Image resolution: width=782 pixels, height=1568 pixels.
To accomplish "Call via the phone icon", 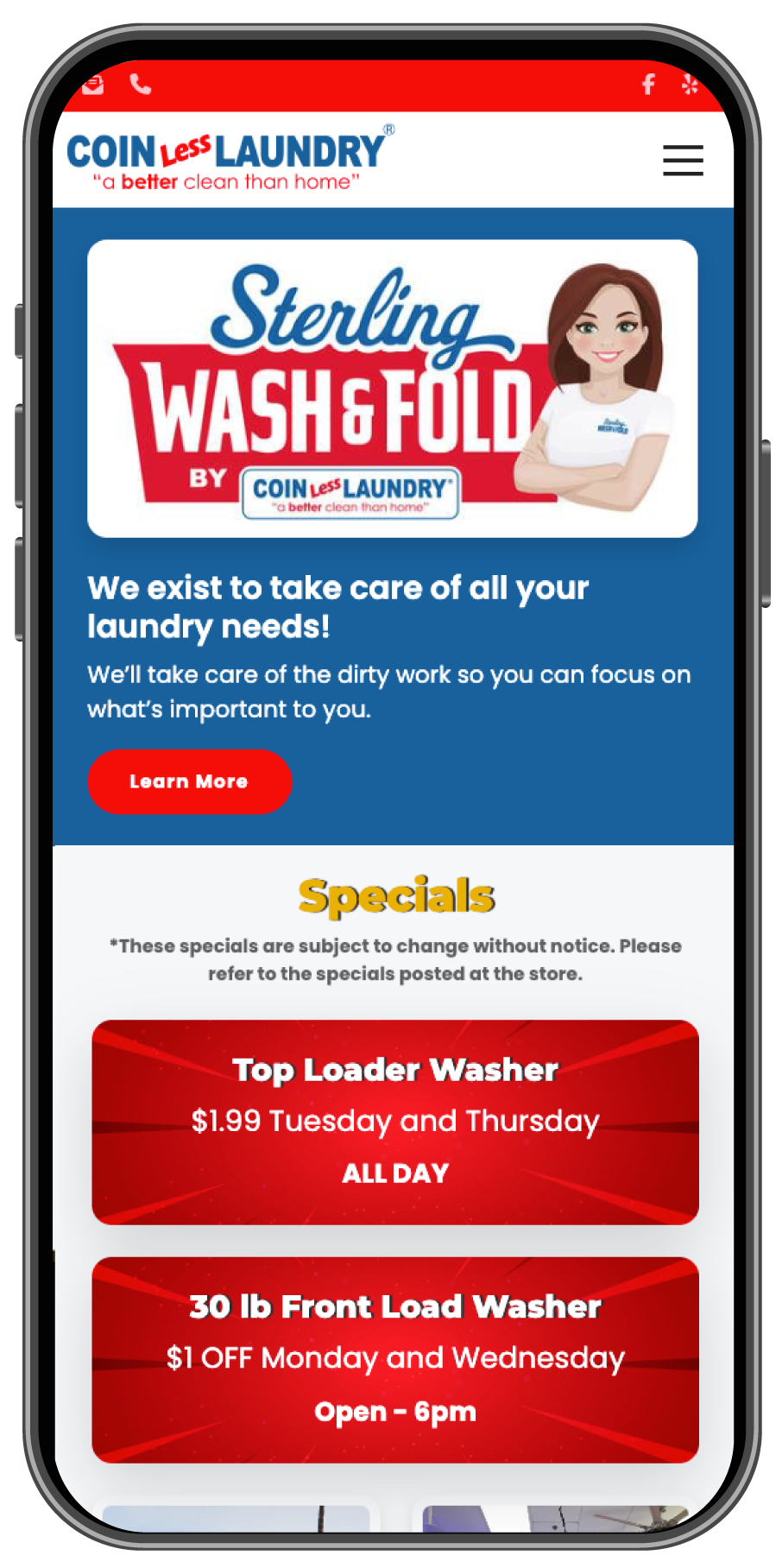I will click(140, 84).
